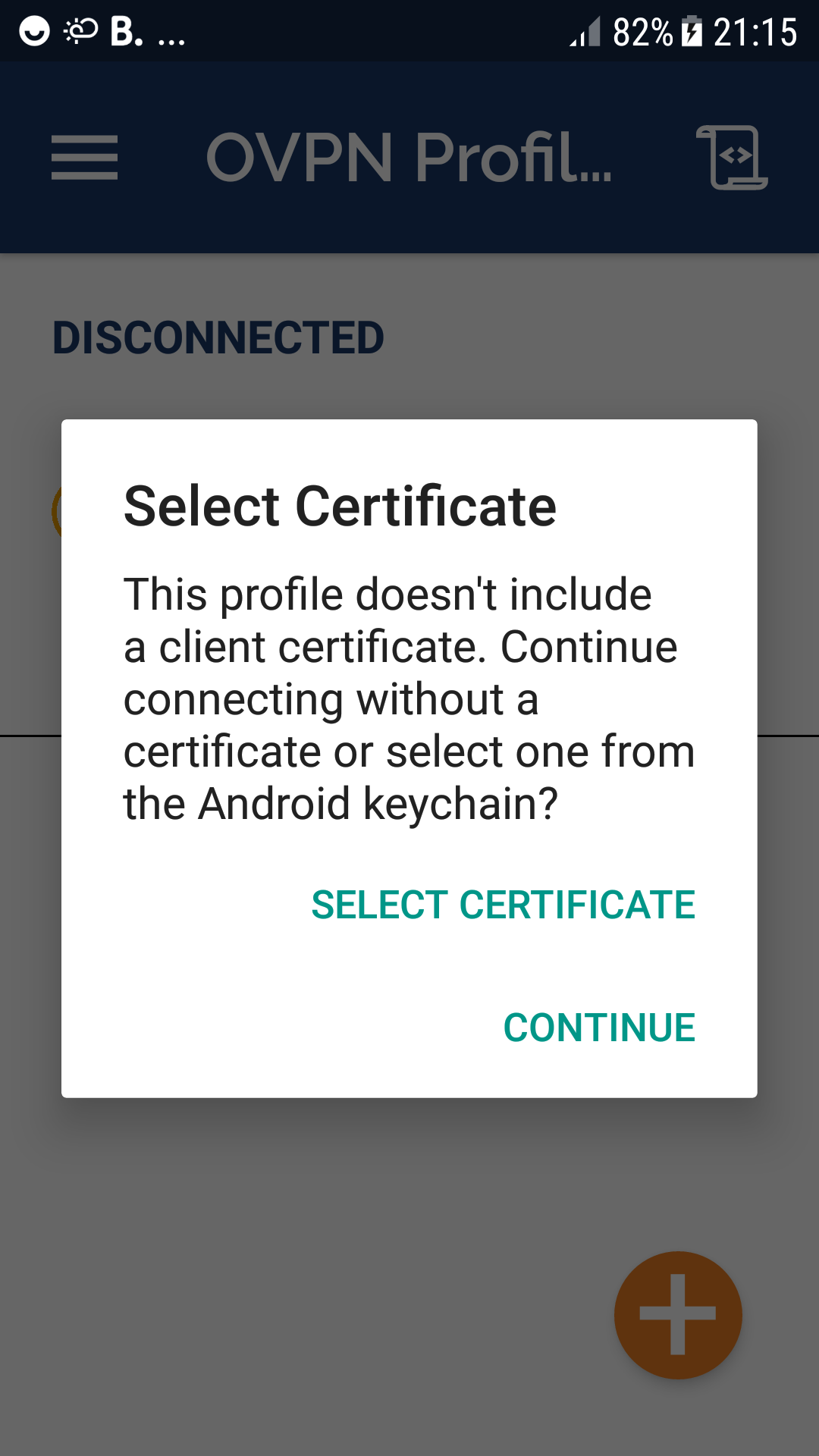
Task: Continue connecting without a certificate
Action: (x=599, y=1028)
